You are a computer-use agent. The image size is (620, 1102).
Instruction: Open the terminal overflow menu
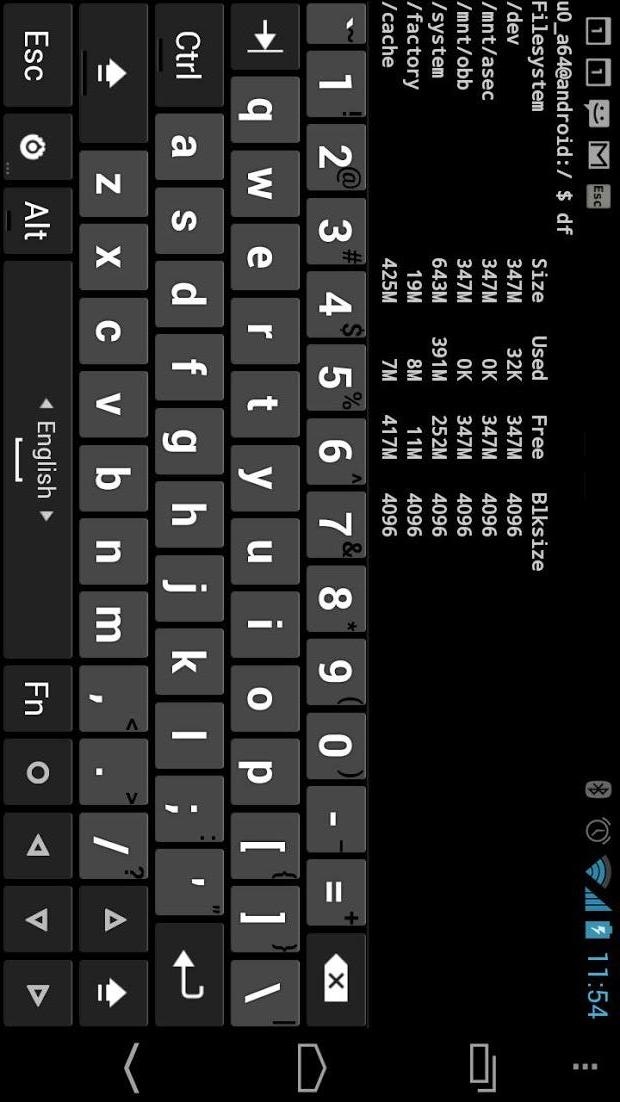click(x=584, y=1066)
